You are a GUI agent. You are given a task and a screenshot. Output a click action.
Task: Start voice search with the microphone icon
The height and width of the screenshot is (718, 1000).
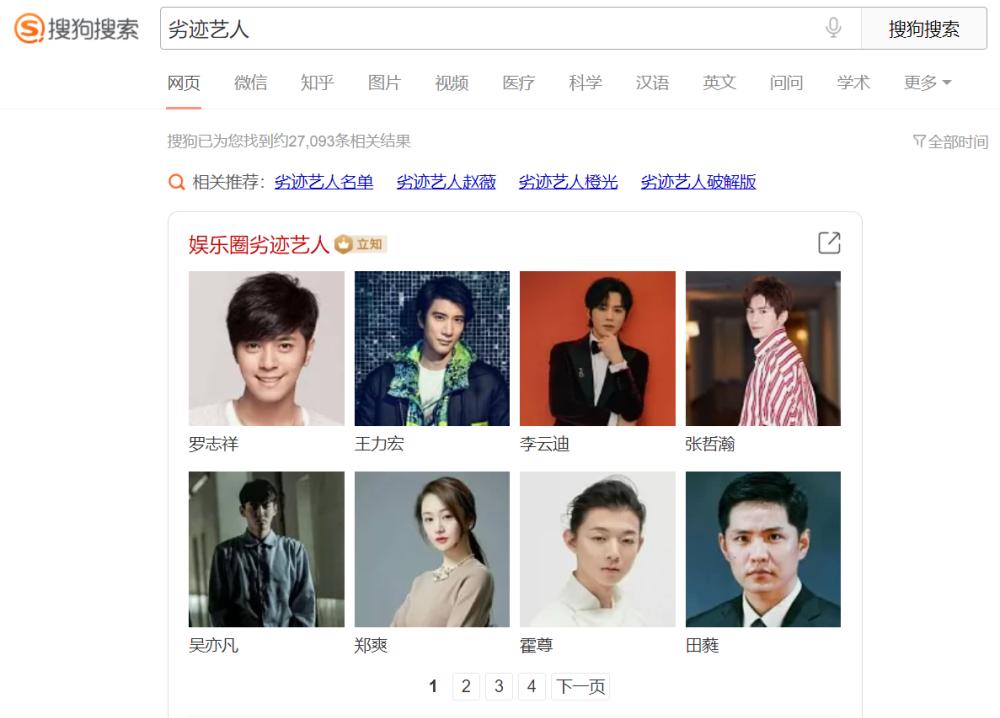[x=833, y=29]
